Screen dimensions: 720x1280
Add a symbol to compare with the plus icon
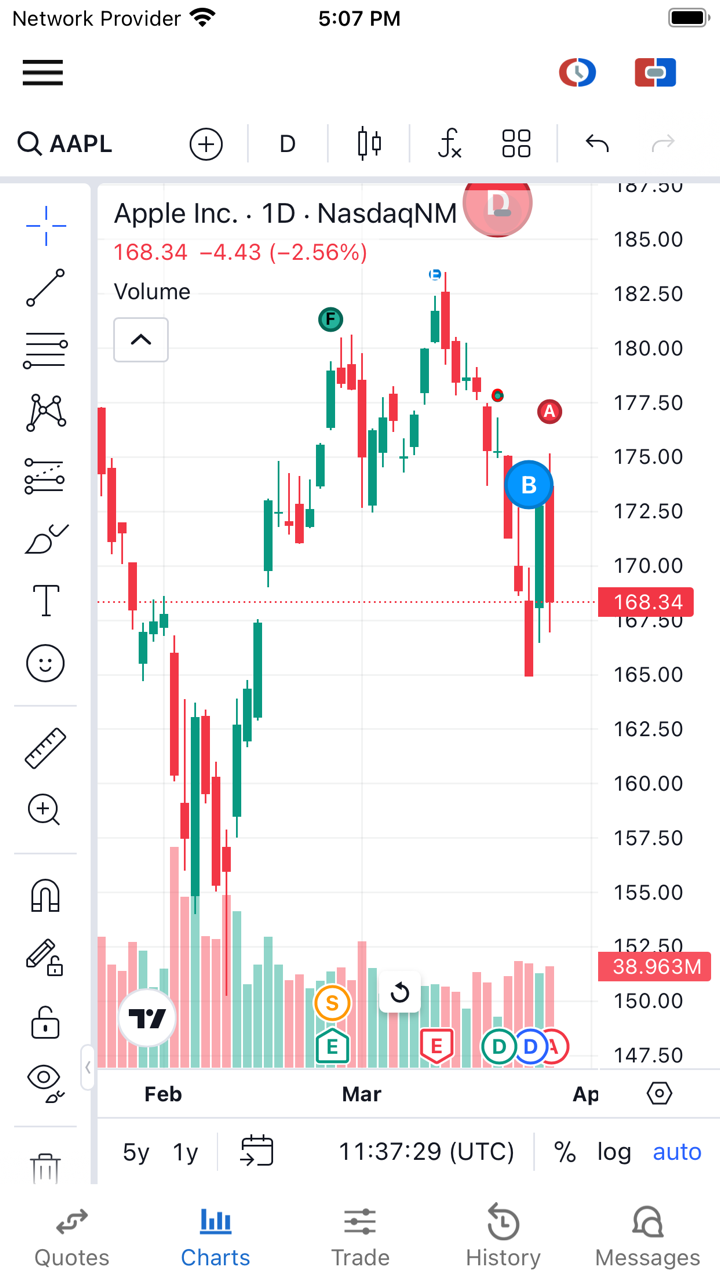click(x=206, y=144)
